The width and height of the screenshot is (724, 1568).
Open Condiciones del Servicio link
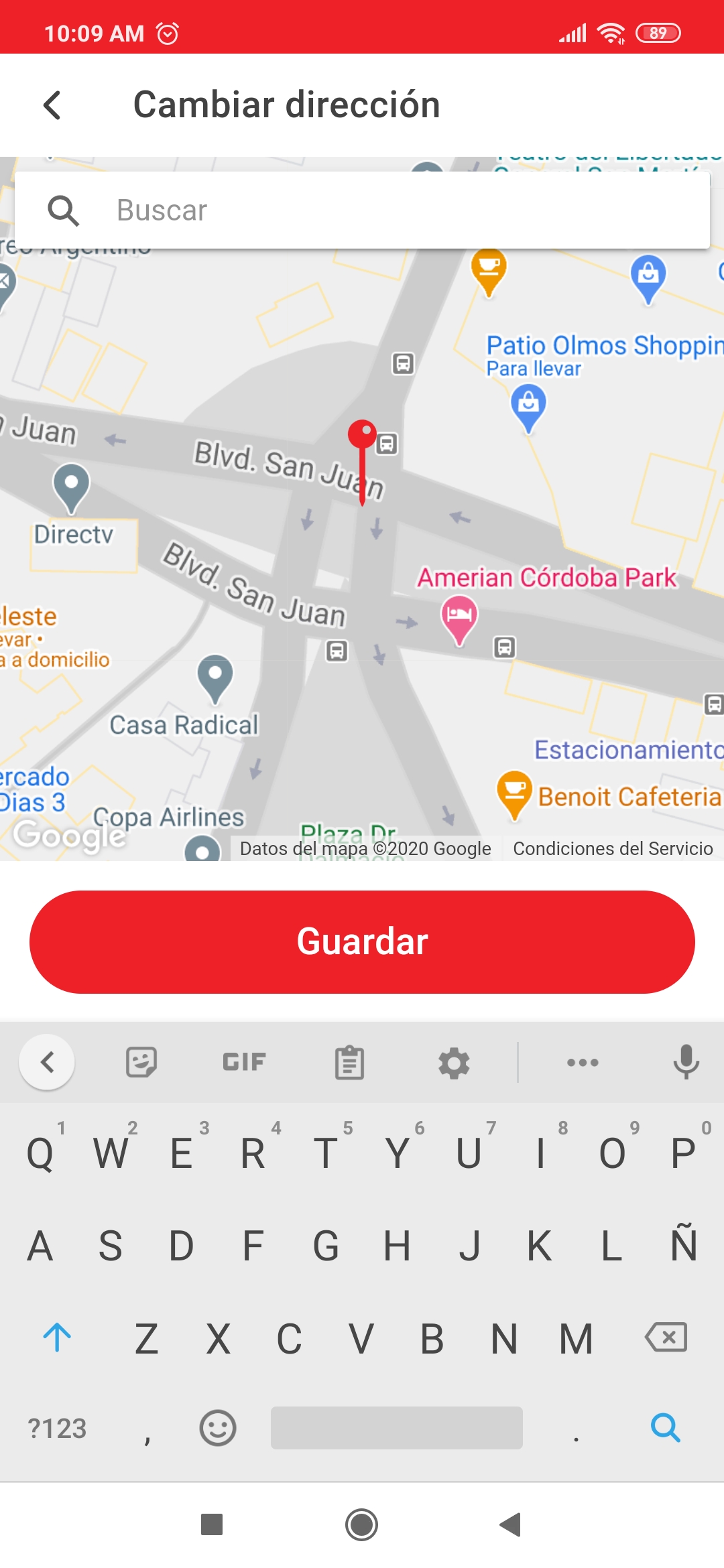pyautogui.click(x=612, y=848)
